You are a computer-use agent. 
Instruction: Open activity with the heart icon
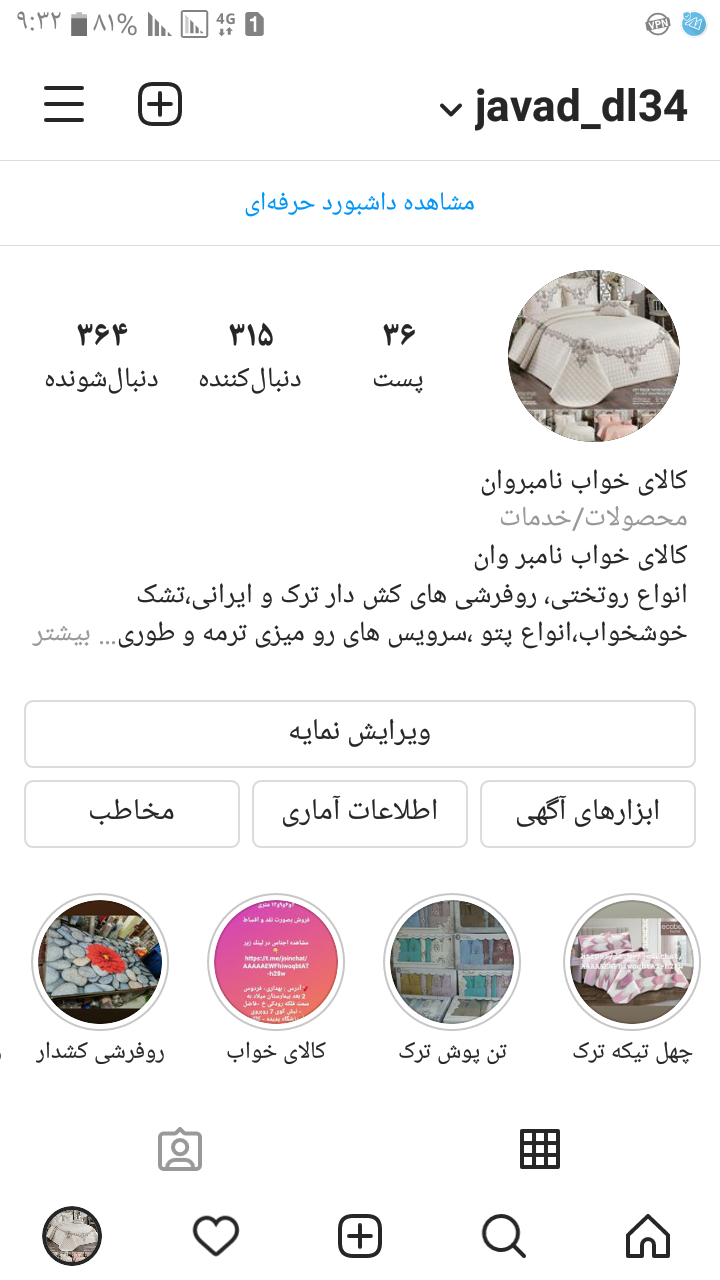tap(215, 1235)
